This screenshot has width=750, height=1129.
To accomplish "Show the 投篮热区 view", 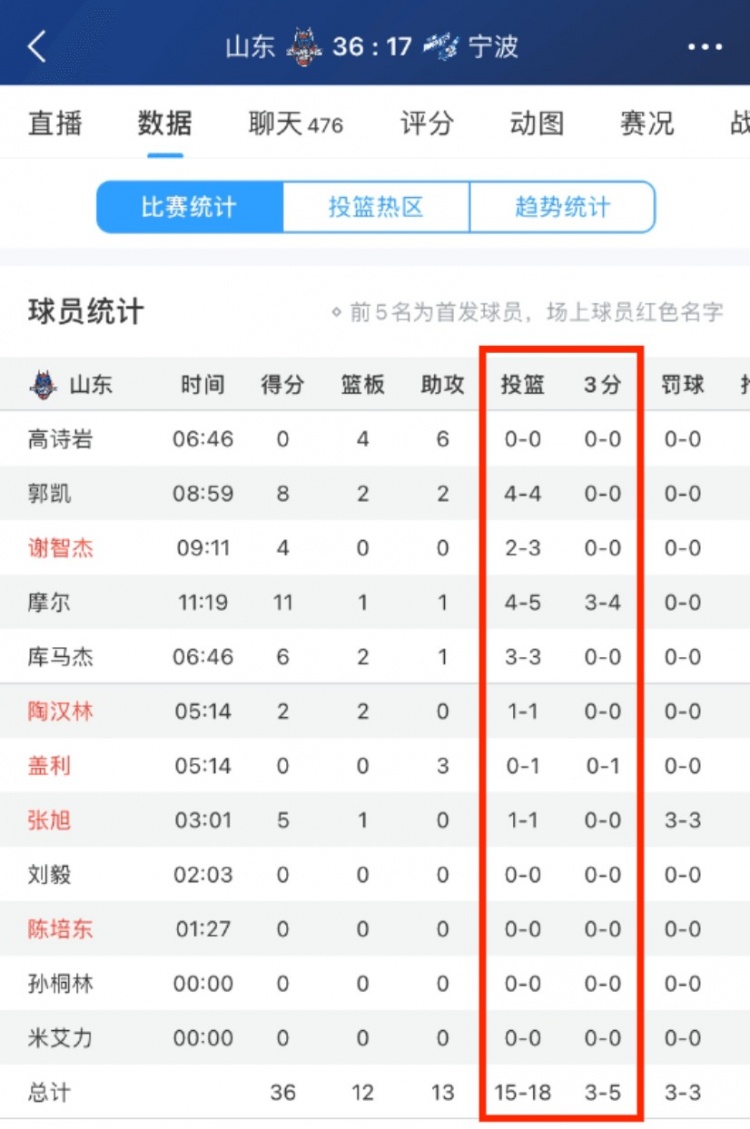I will (x=376, y=207).
